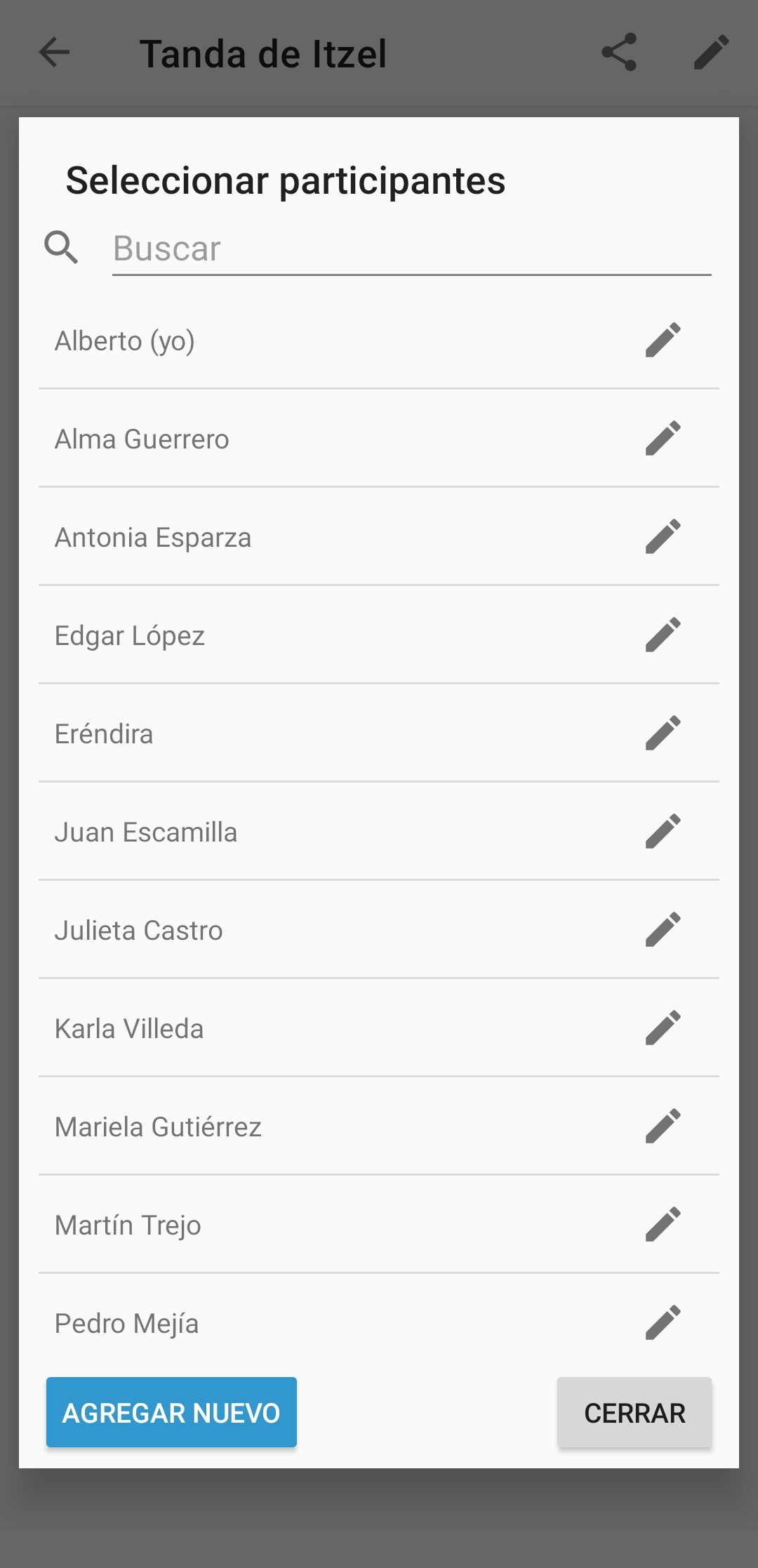This screenshot has width=758, height=1568.
Task: Tap the Buscar search field
Action: 411,249
